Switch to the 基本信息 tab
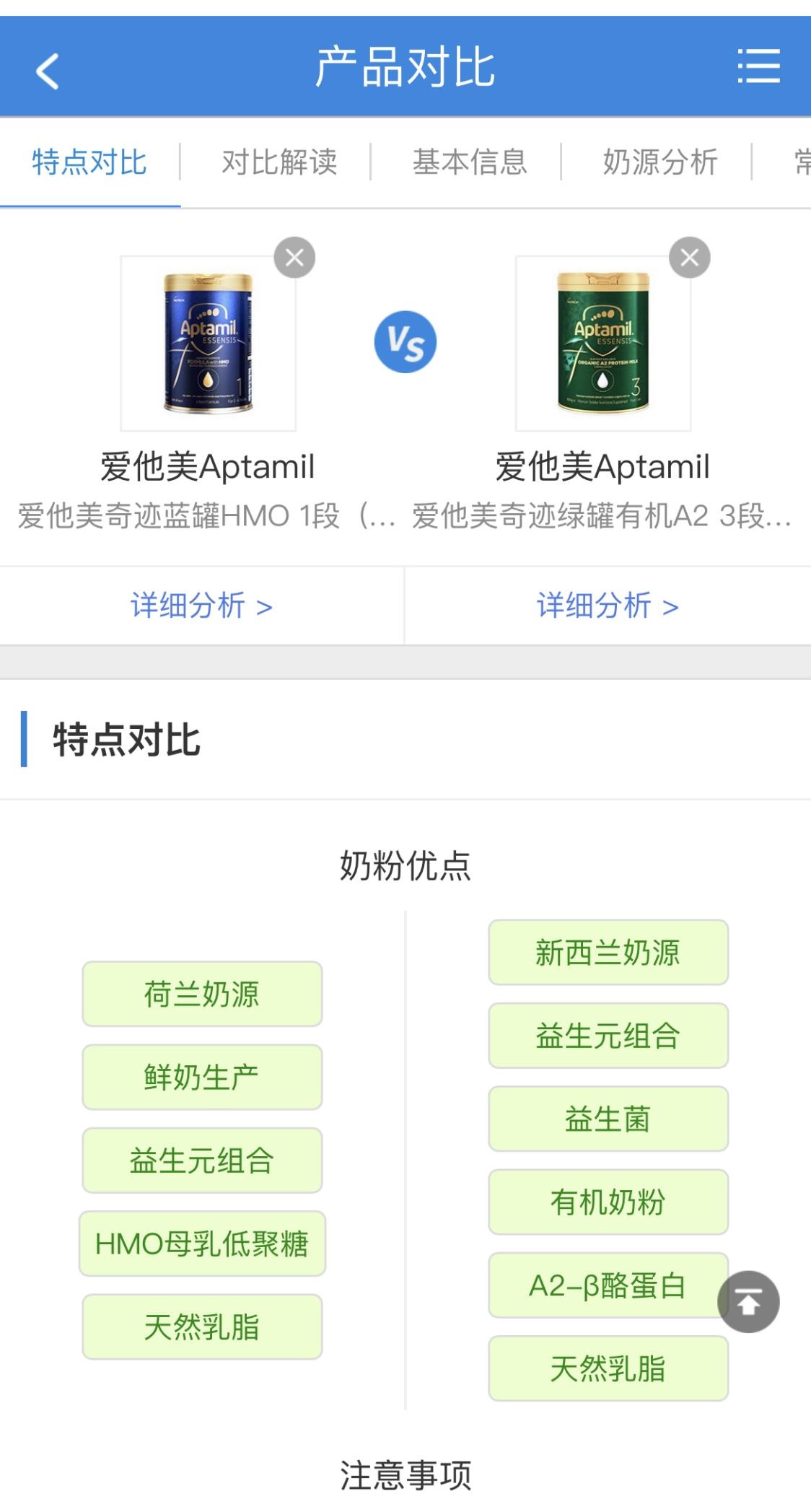Image resolution: width=811 pixels, height=1512 pixels. click(x=470, y=162)
